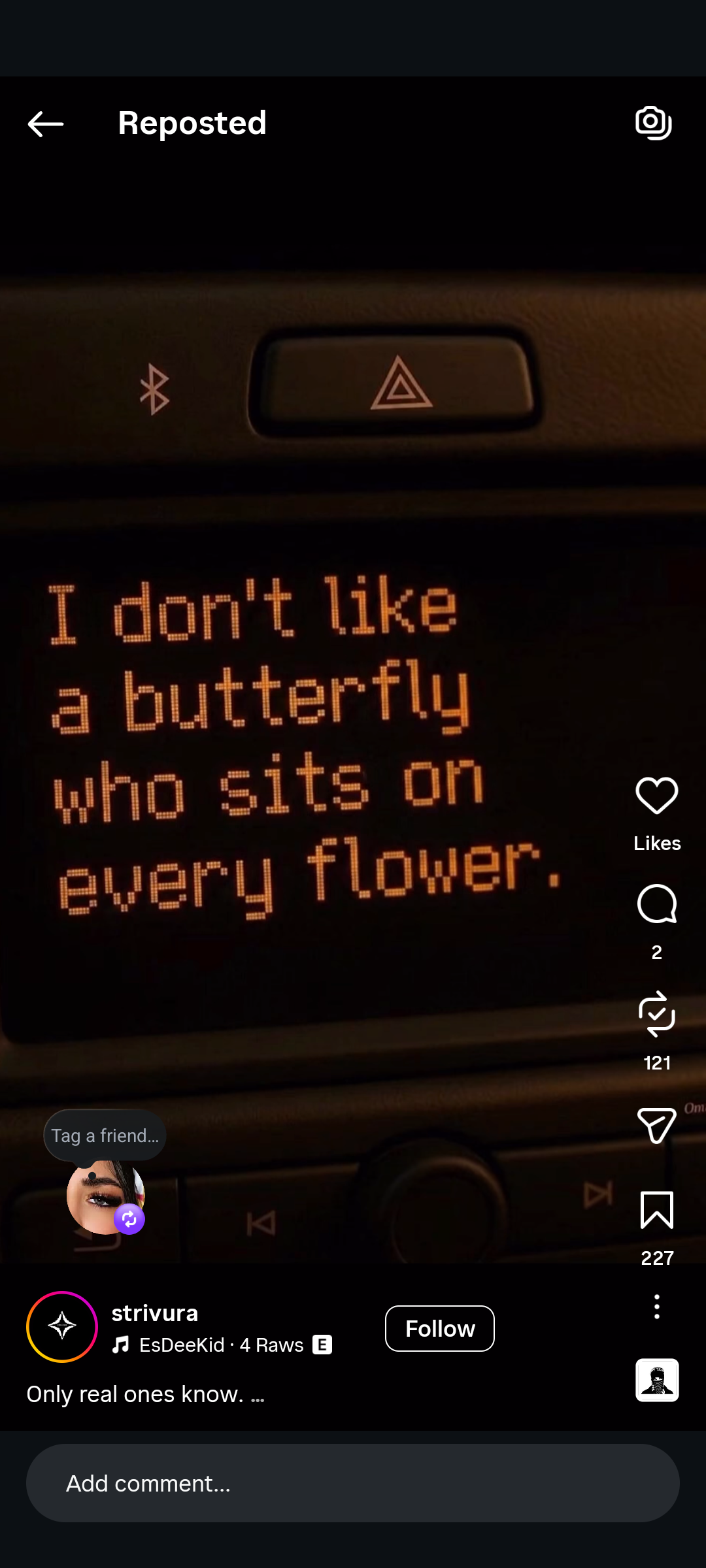The width and height of the screenshot is (706, 1568).
Task: Tap the repost icon showing 121
Action: tap(656, 1015)
